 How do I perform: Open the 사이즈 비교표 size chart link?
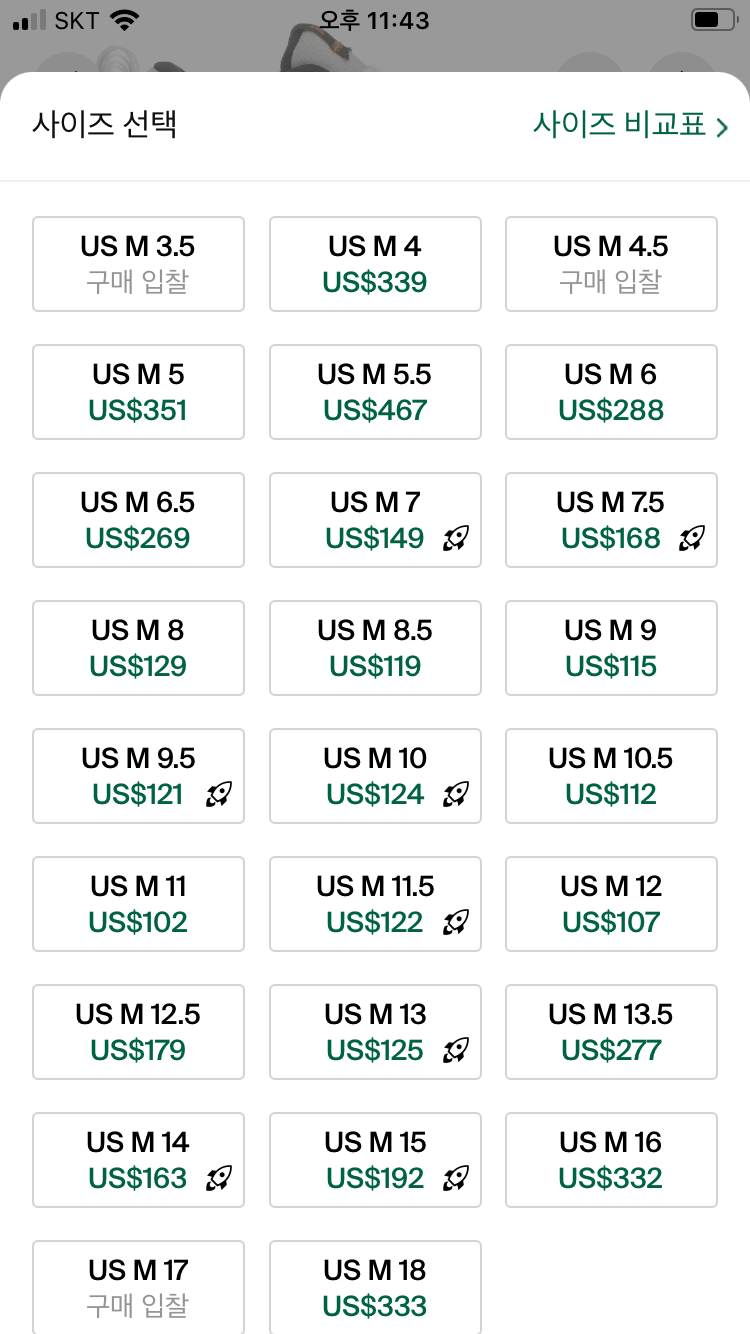630,126
